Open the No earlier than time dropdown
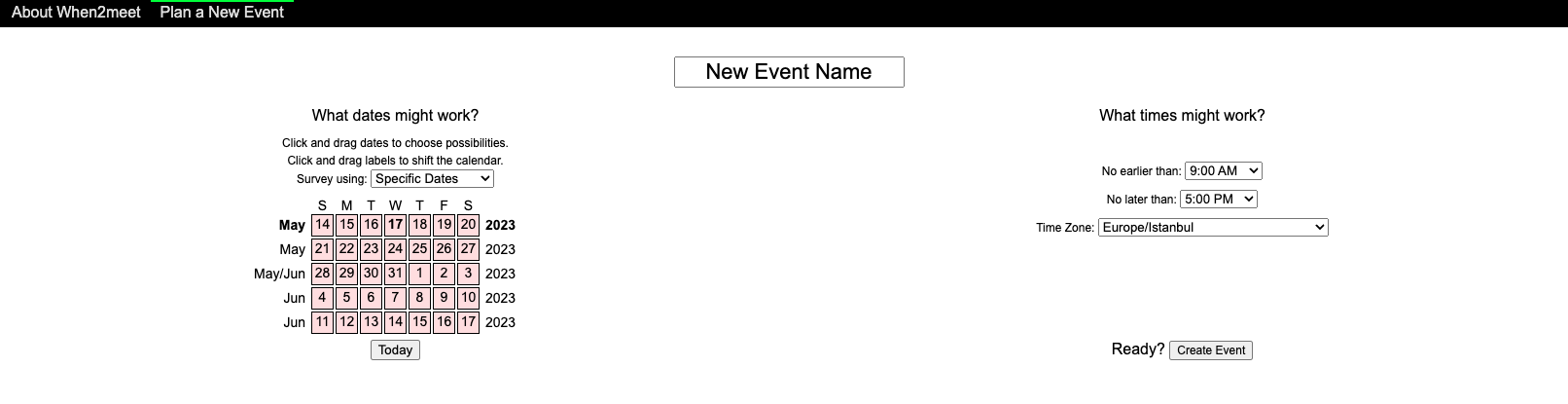The image size is (1568, 404). tap(1223, 171)
